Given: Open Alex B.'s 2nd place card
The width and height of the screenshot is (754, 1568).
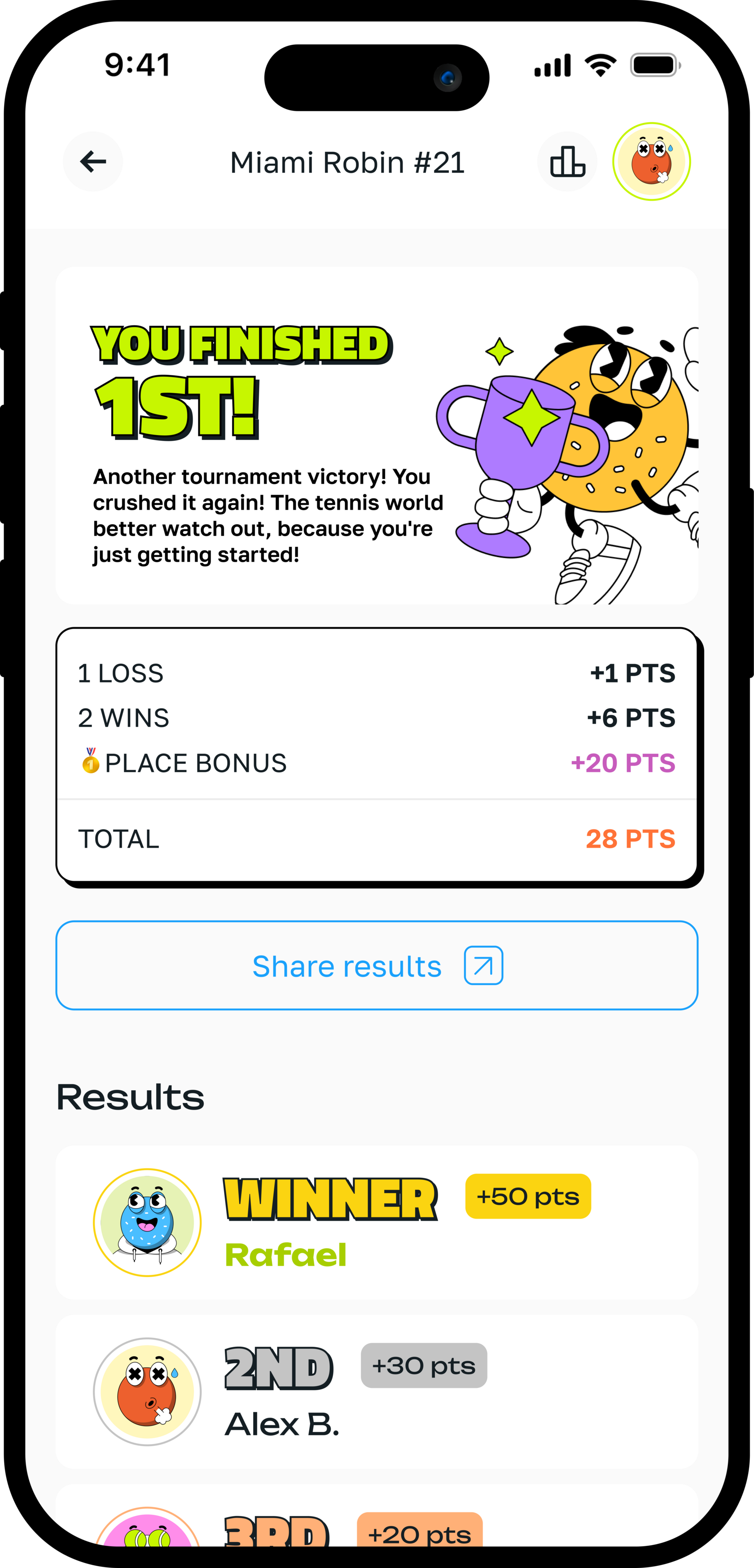Looking at the screenshot, I should coord(377,1392).
